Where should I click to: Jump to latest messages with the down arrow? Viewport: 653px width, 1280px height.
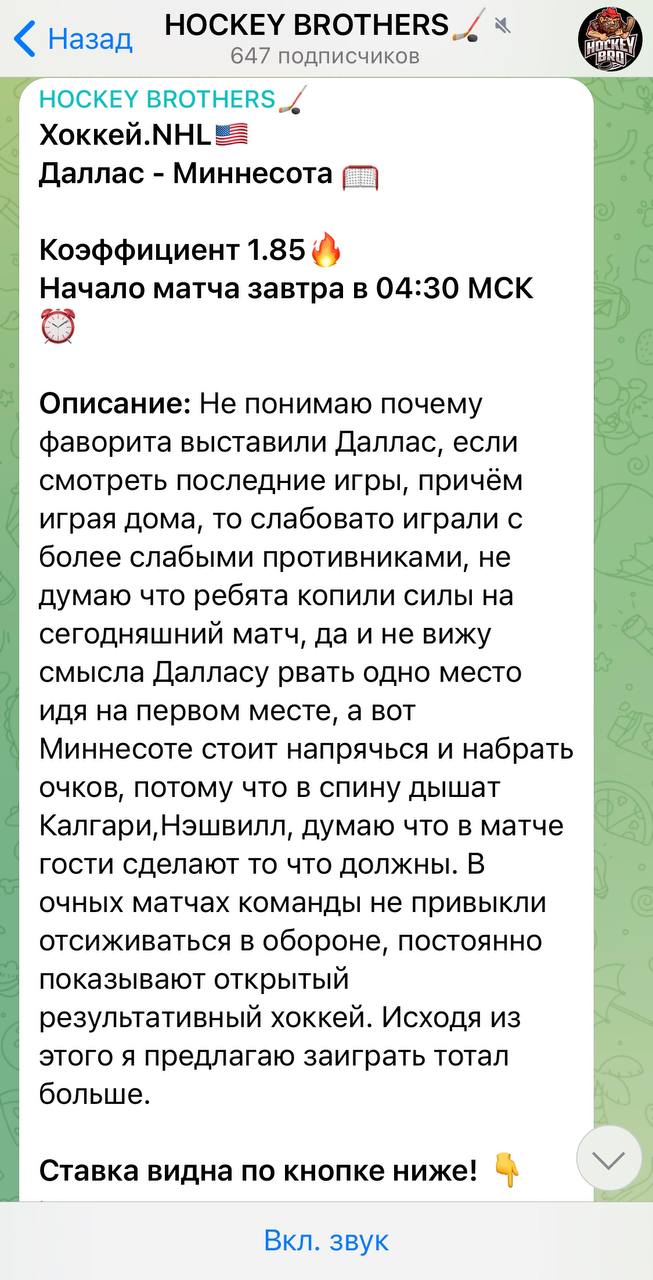(x=609, y=1158)
